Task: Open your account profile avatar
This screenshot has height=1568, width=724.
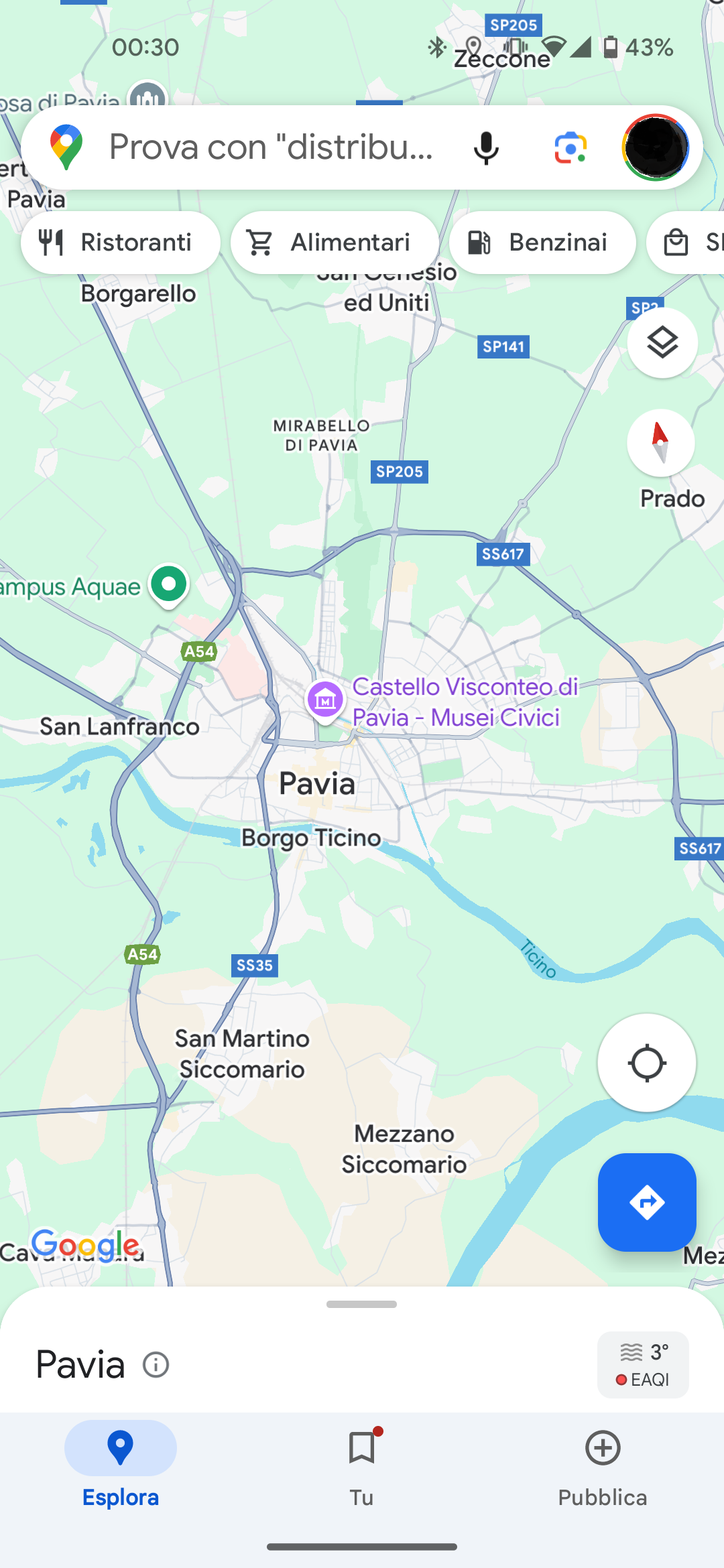Action: 654,147
